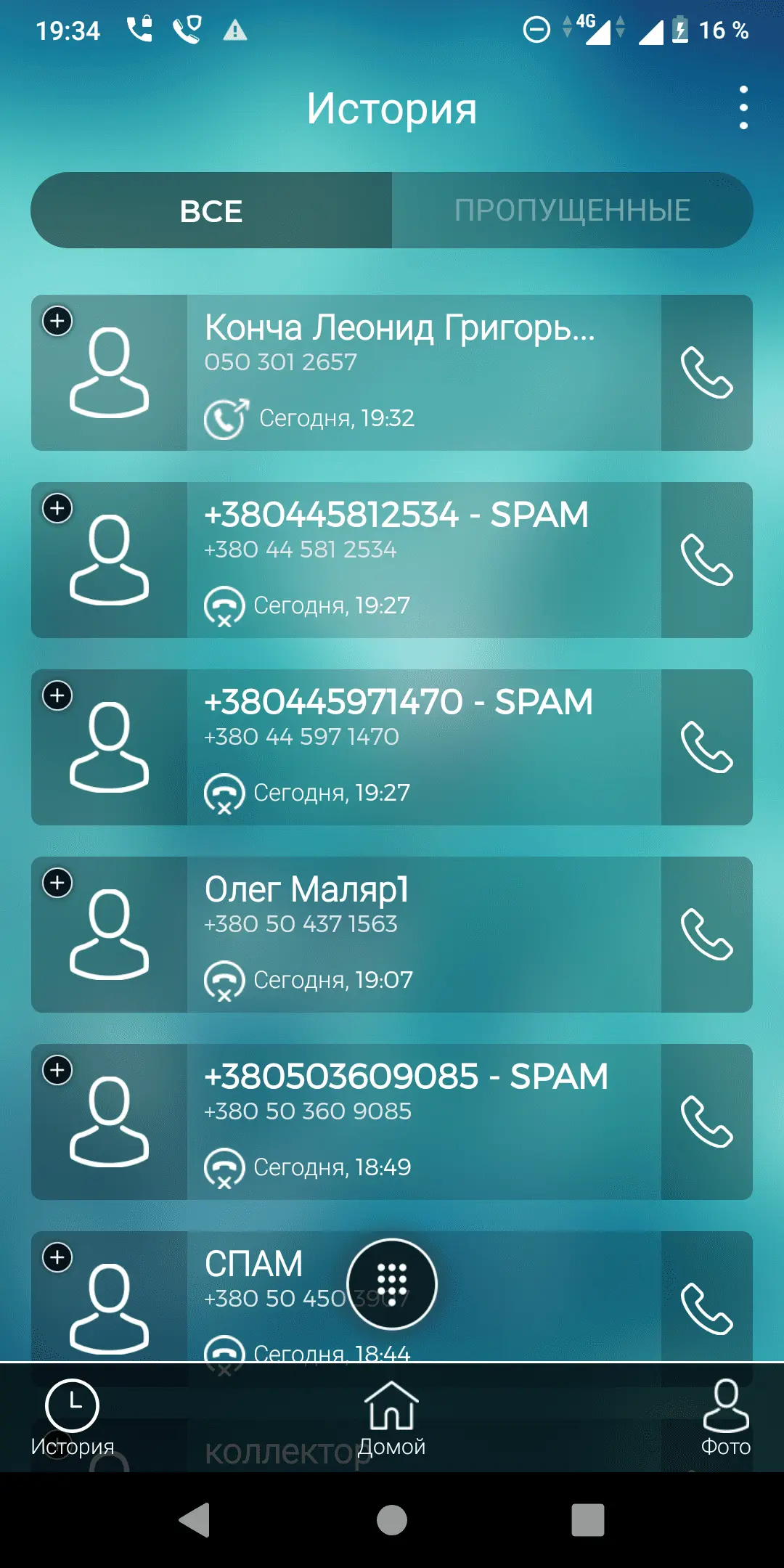Open the dial pad floating button
The image size is (784, 1568).
392,1283
